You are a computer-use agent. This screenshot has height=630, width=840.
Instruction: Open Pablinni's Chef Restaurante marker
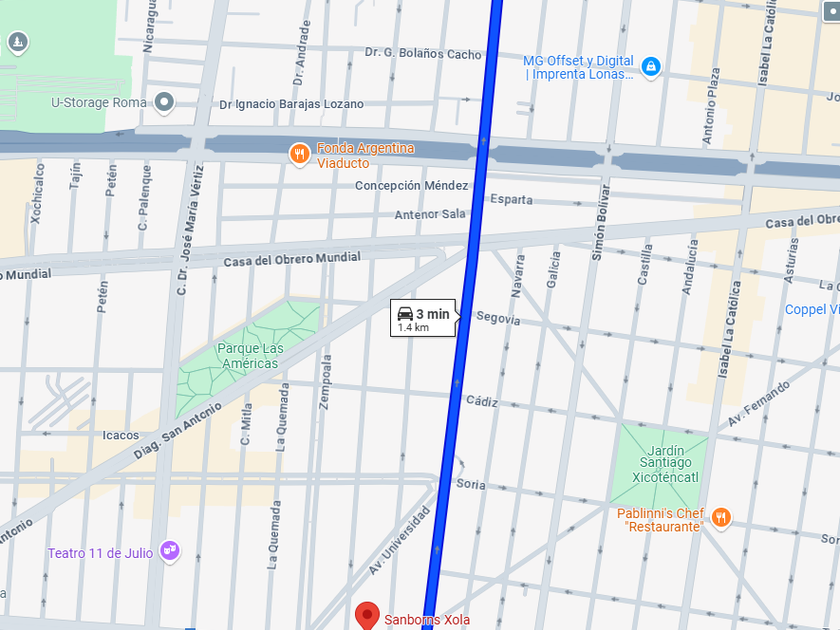click(721, 518)
